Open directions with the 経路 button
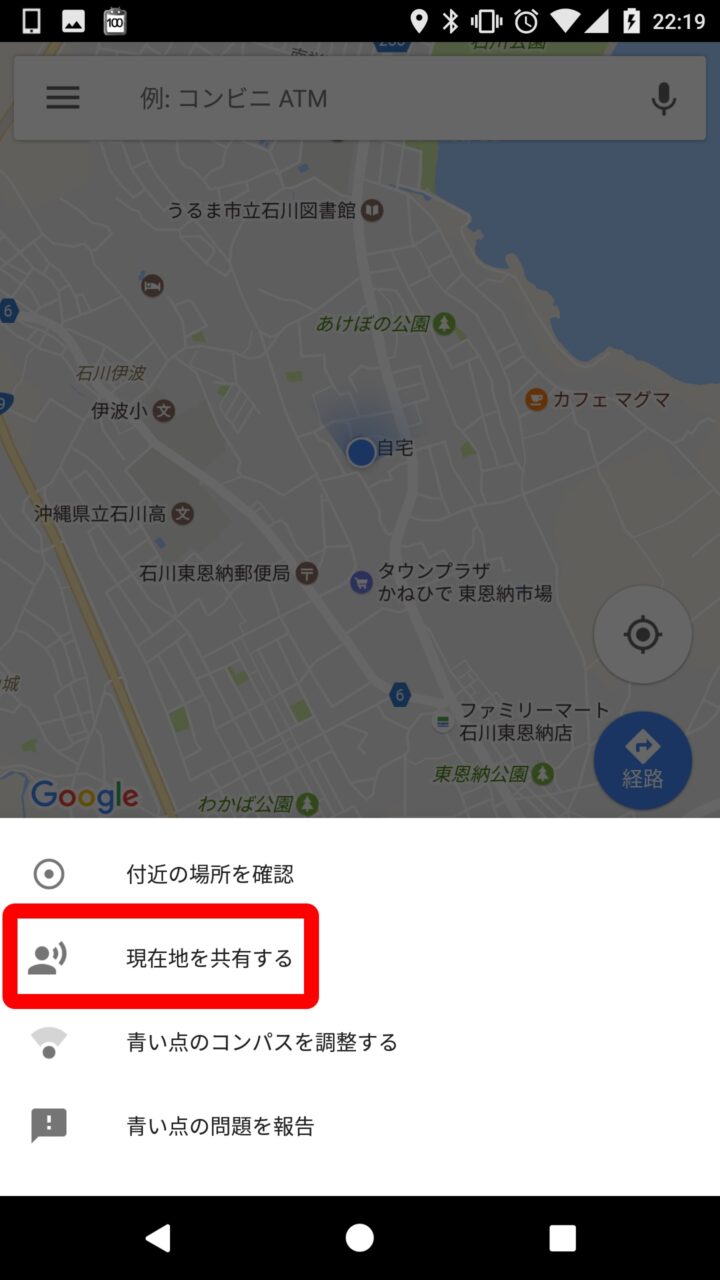The height and width of the screenshot is (1280, 720). (642, 761)
